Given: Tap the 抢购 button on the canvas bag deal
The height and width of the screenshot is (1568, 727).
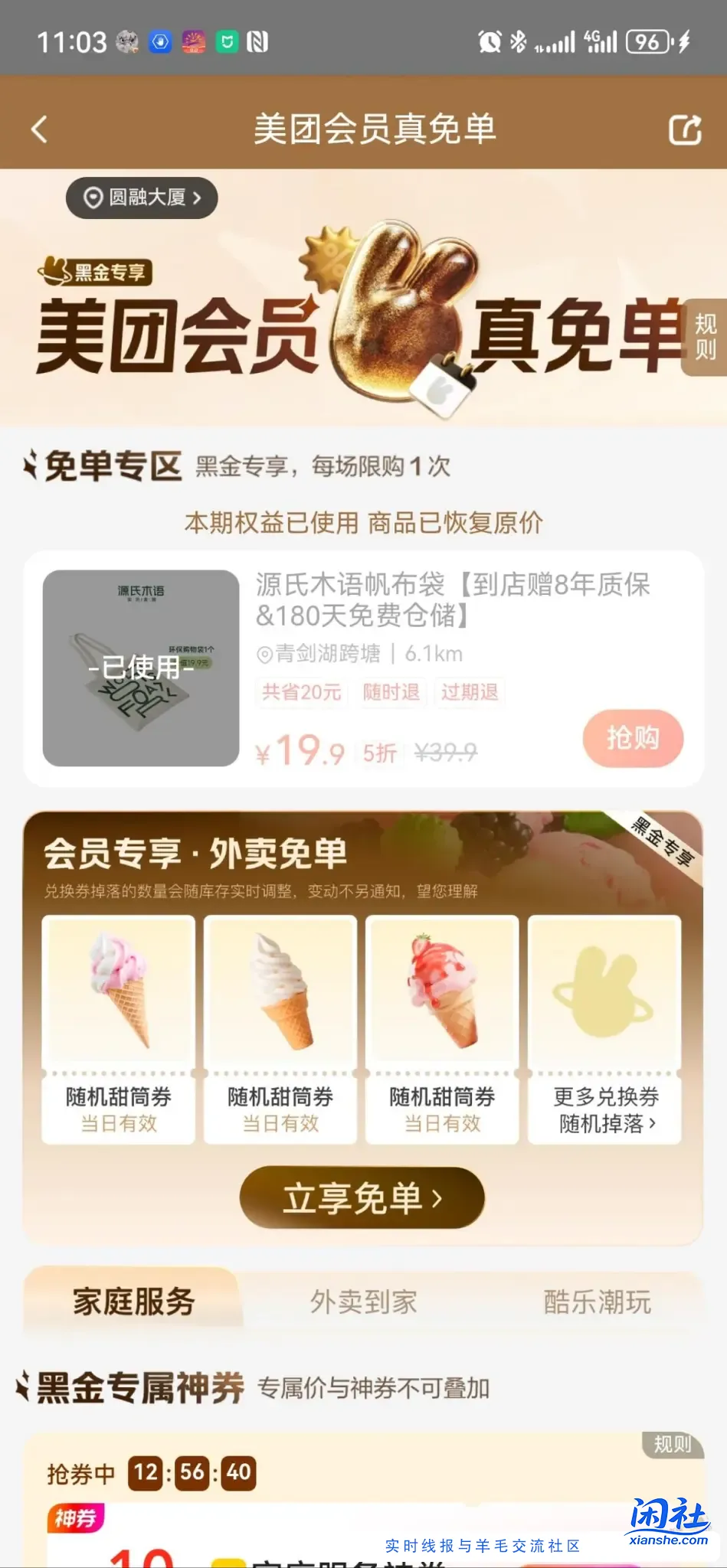Looking at the screenshot, I should [632, 738].
